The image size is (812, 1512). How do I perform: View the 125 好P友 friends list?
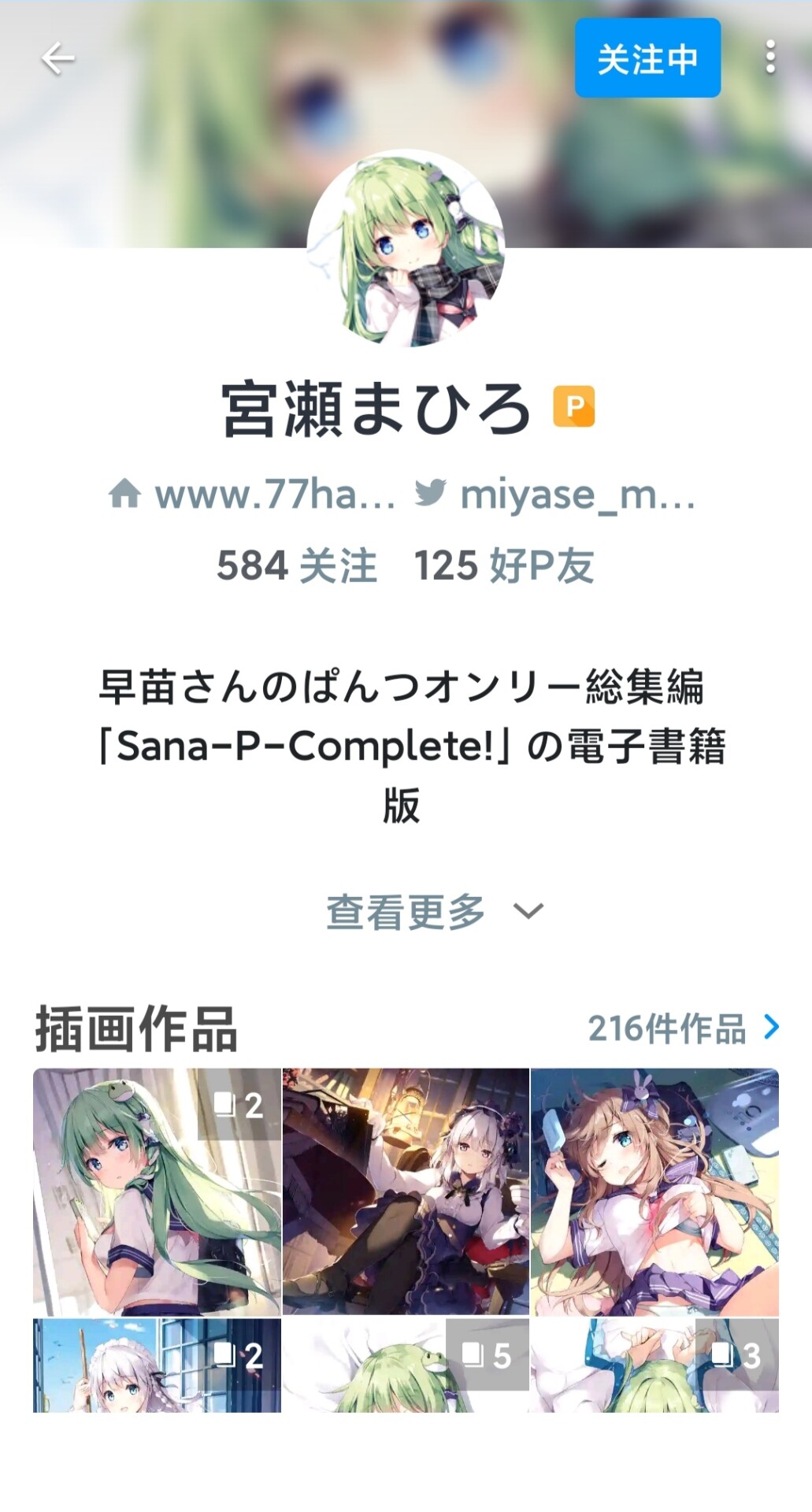504,565
